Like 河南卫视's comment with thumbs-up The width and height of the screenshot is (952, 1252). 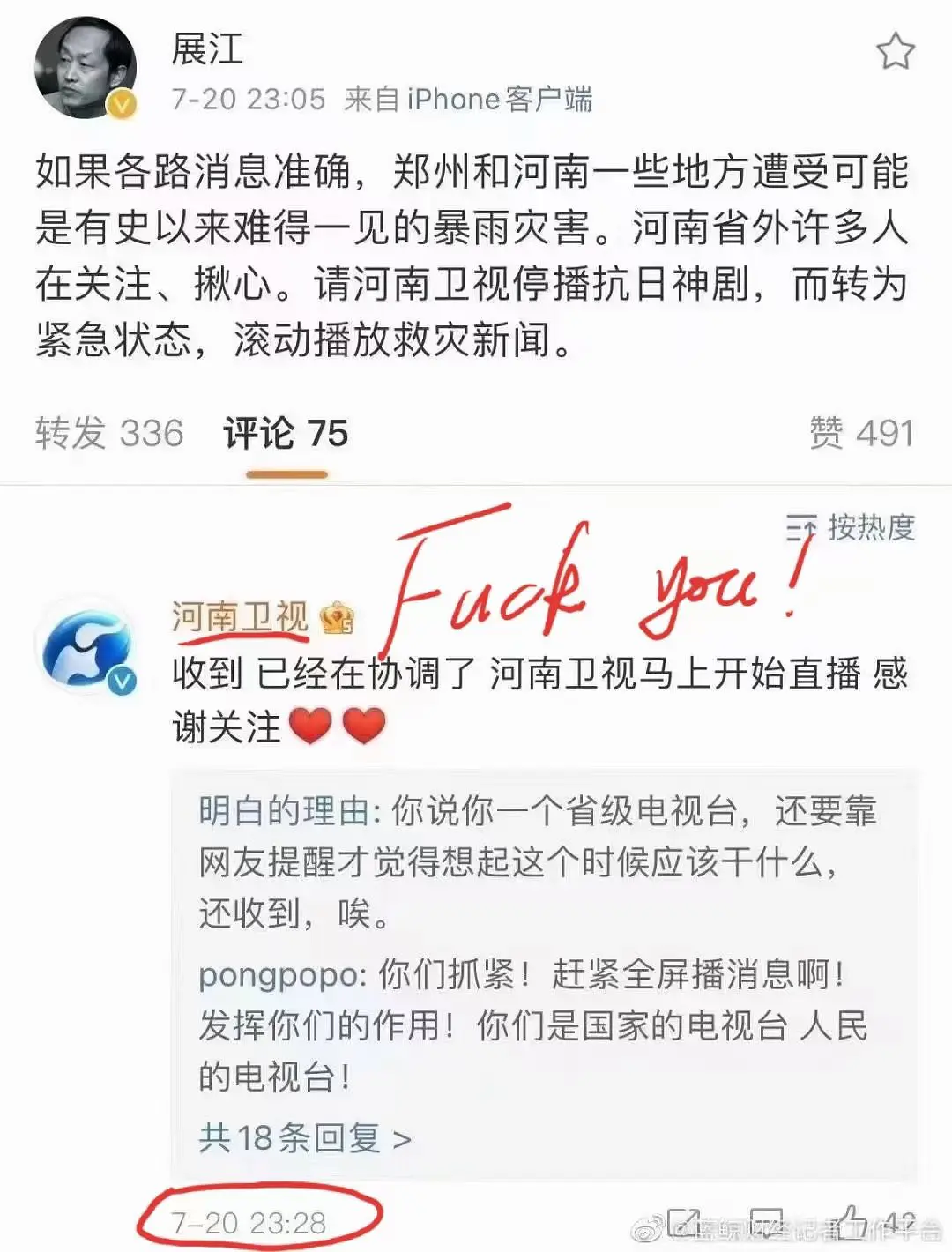coord(852,1220)
